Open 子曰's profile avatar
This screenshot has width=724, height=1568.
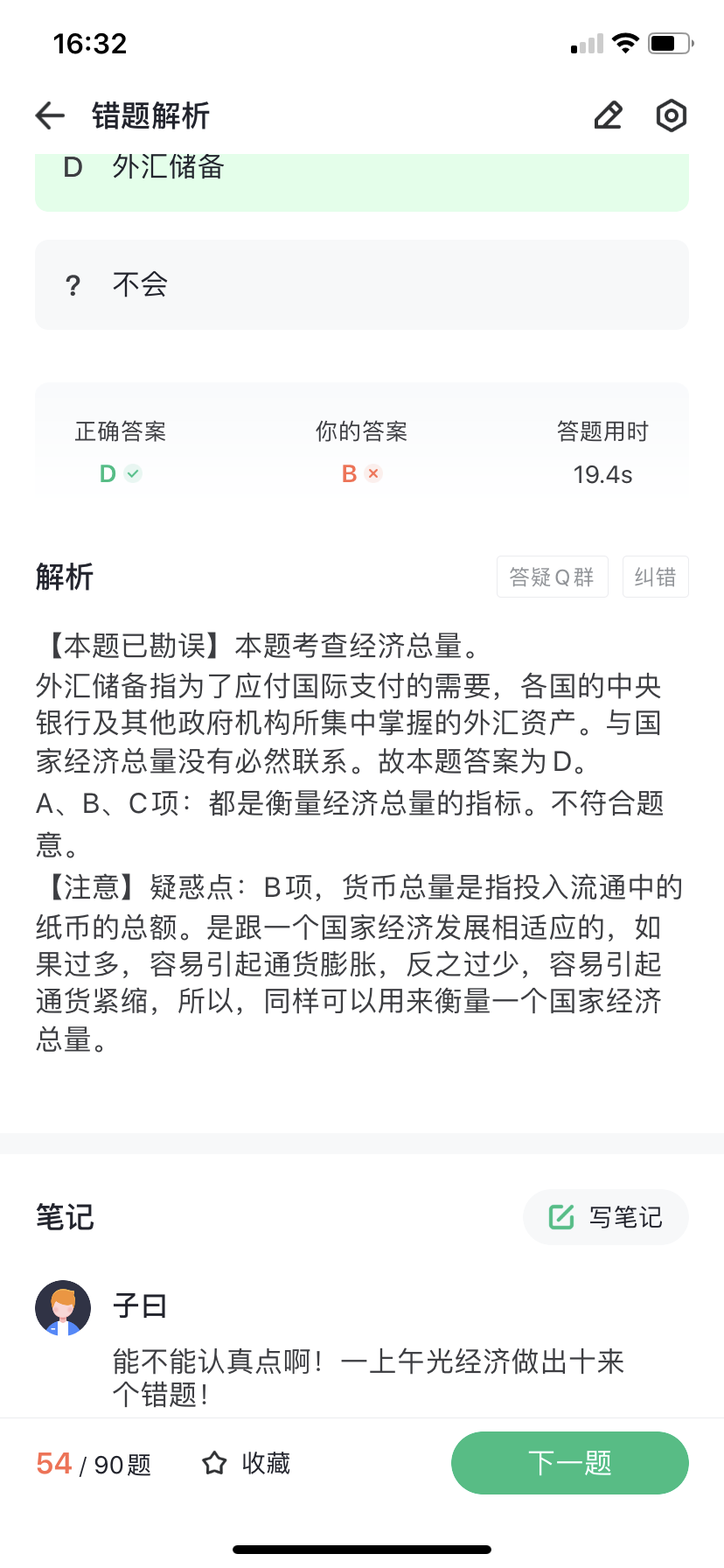pyautogui.click(x=63, y=1308)
